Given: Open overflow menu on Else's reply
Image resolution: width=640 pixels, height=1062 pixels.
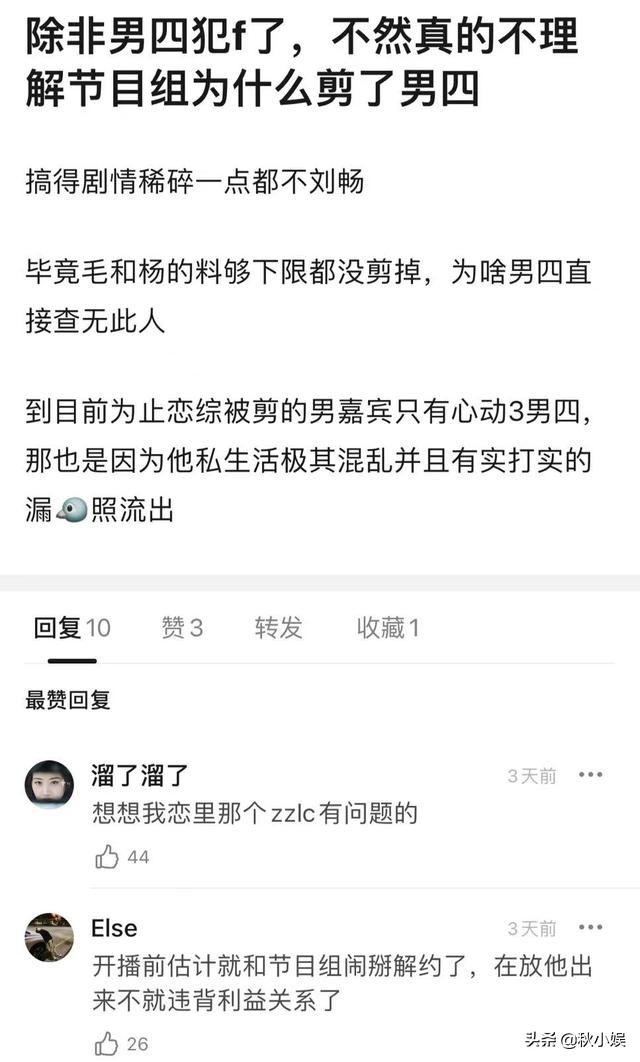Looking at the screenshot, I should point(591,928).
